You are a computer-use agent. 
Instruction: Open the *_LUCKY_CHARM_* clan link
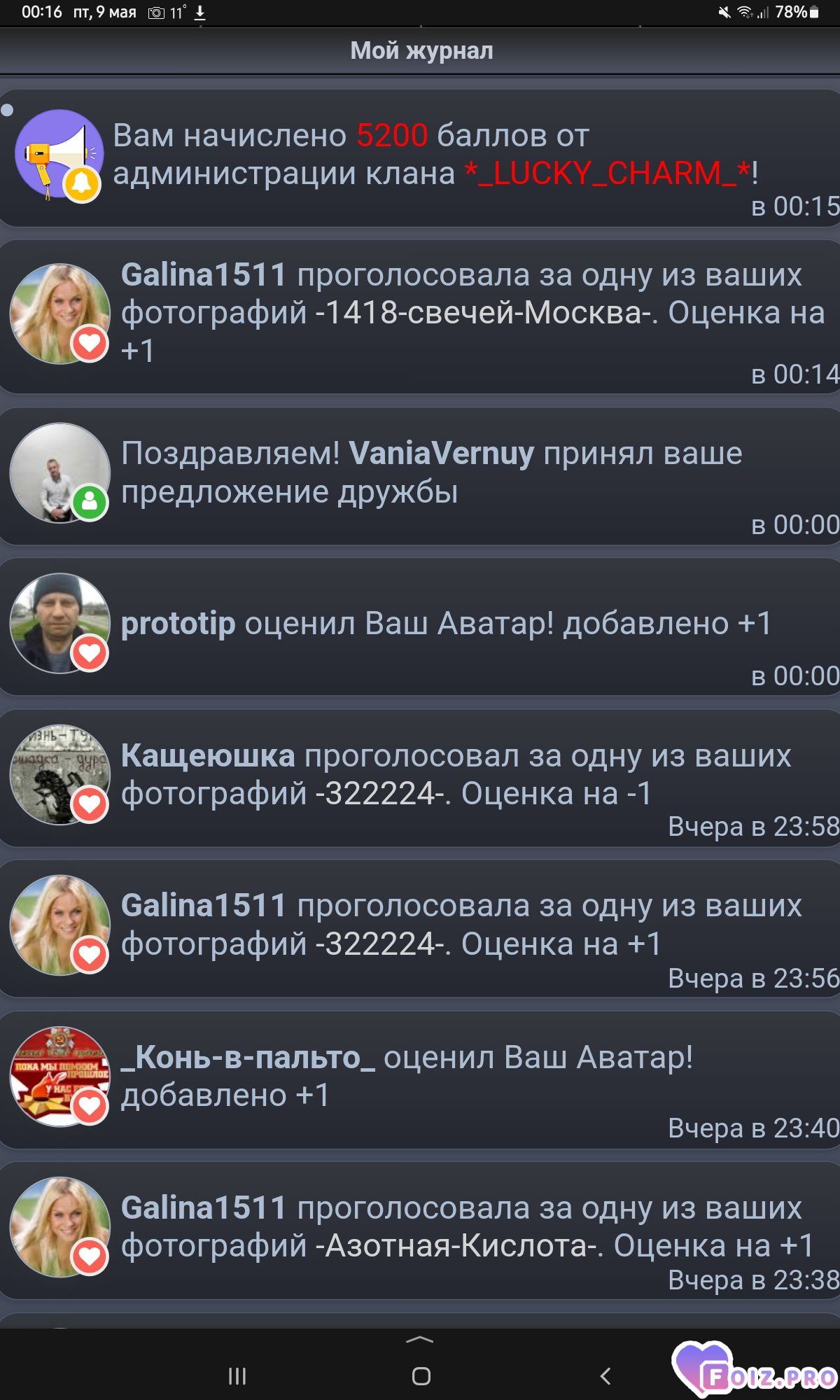(607, 173)
